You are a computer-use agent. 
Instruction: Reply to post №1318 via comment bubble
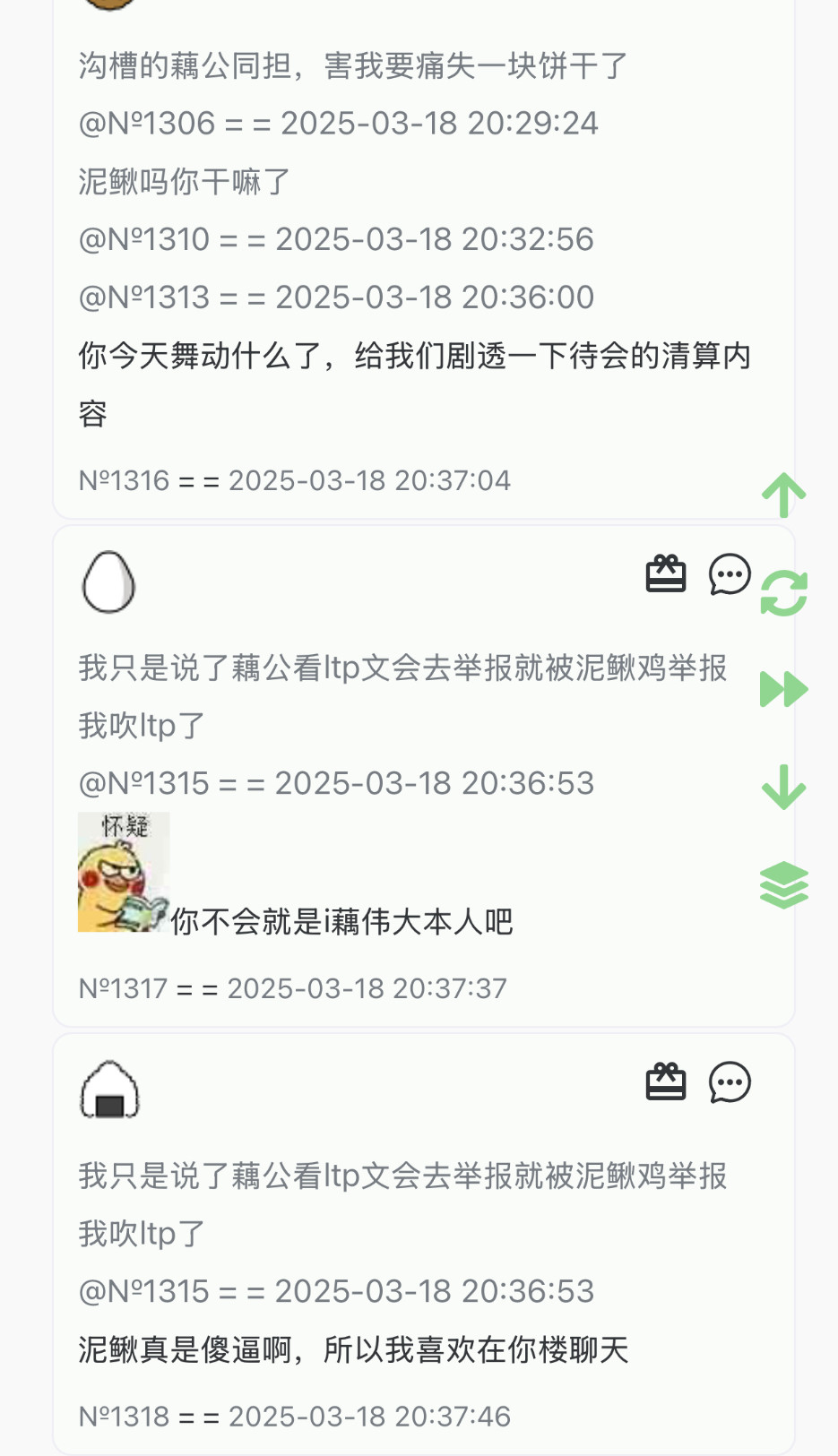point(730,1082)
